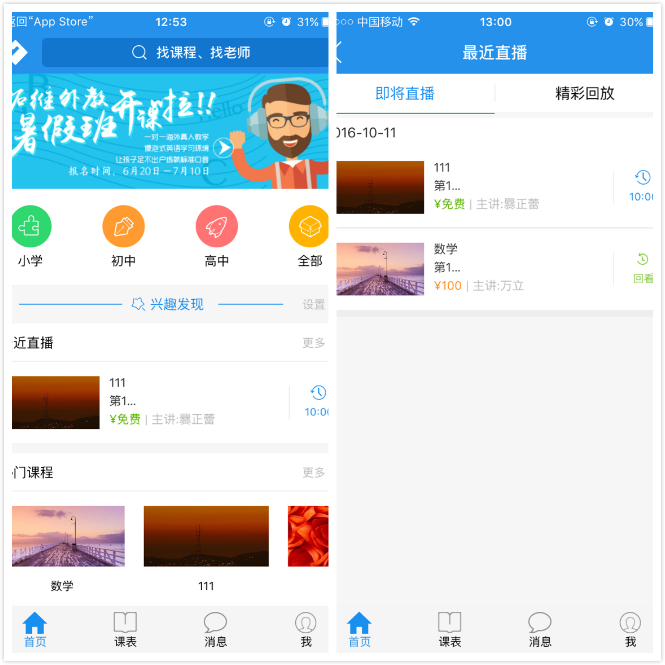665x665 pixels.
Task: Switch to the 即将直播 tab
Action: (x=405, y=94)
